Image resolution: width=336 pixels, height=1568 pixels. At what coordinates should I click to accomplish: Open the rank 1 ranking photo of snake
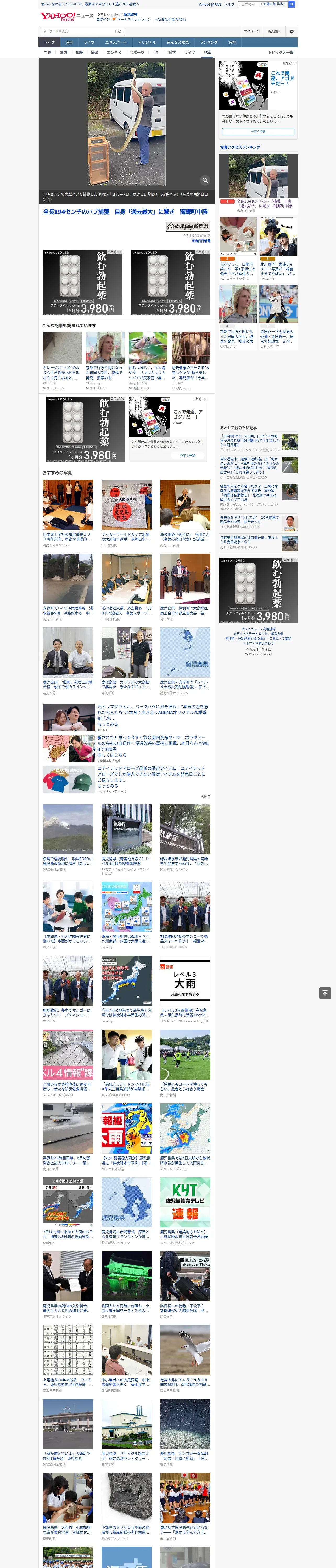pyautogui.click(x=259, y=176)
